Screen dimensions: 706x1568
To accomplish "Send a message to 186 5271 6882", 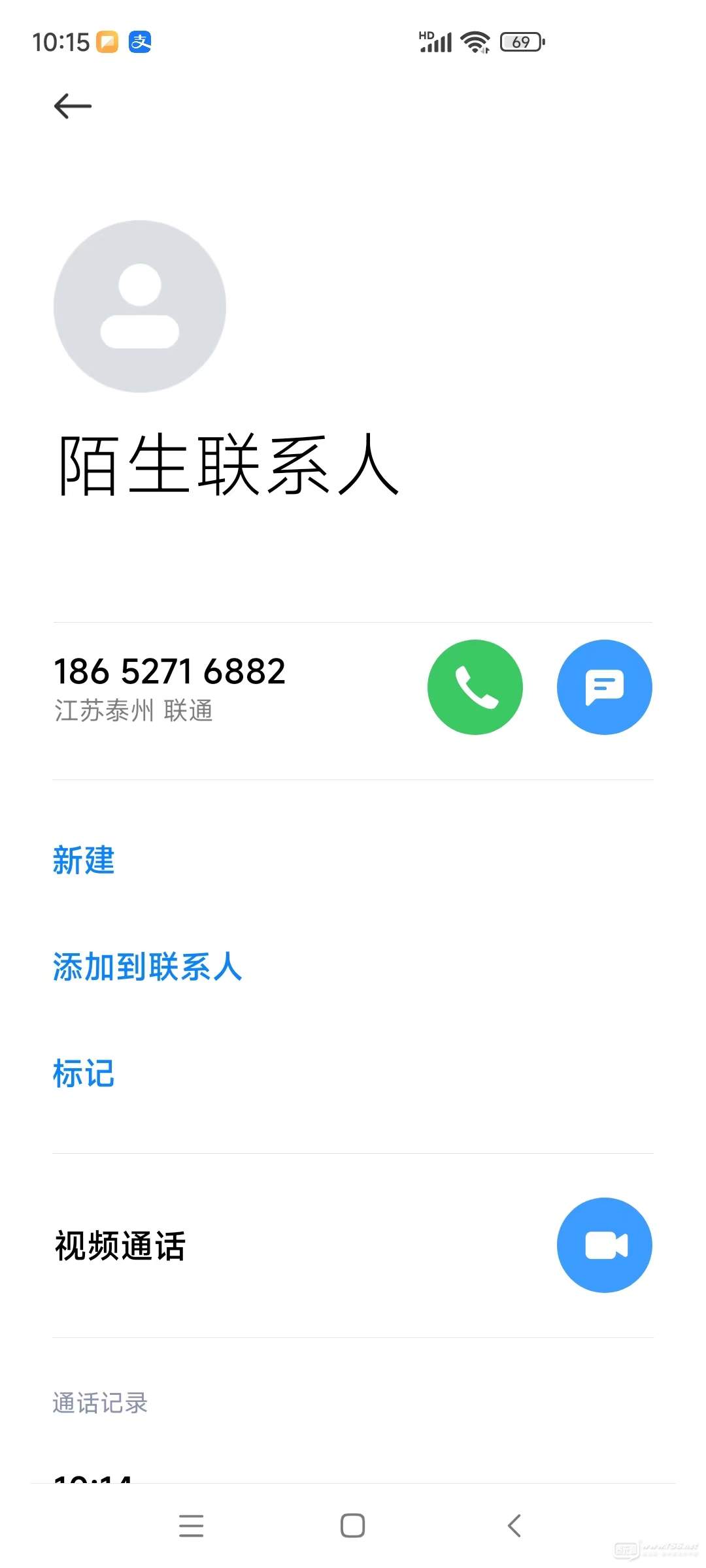I will [605, 687].
